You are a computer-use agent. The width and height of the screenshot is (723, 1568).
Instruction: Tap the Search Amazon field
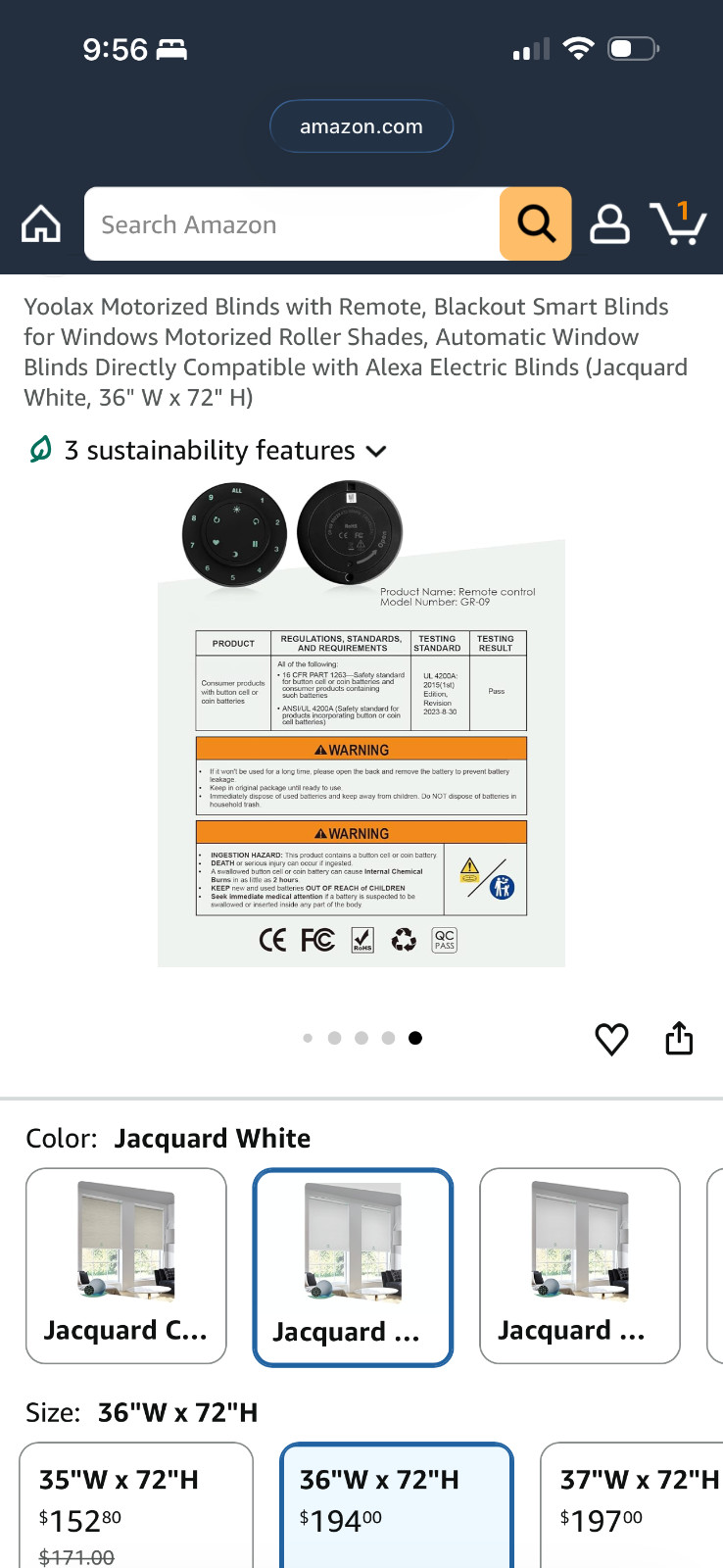tap(292, 224)
